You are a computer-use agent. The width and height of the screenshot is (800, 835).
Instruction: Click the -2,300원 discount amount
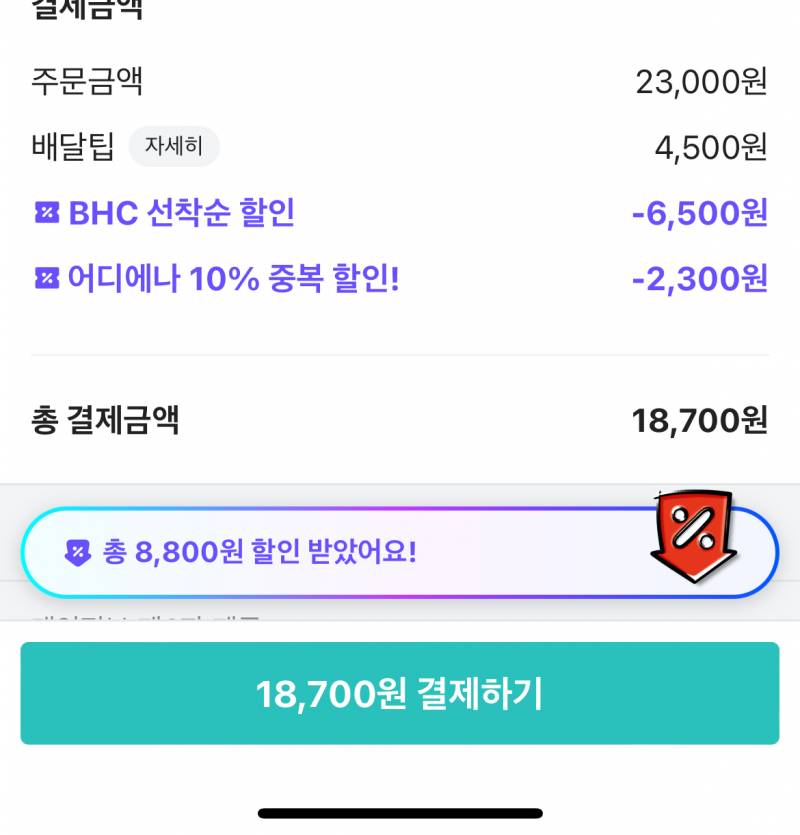click(x=700, y=280)
